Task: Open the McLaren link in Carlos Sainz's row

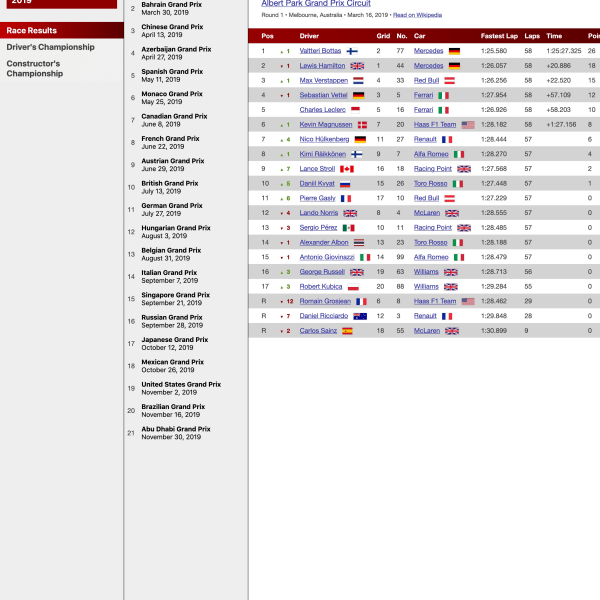Action: click(x=427, y=330)
